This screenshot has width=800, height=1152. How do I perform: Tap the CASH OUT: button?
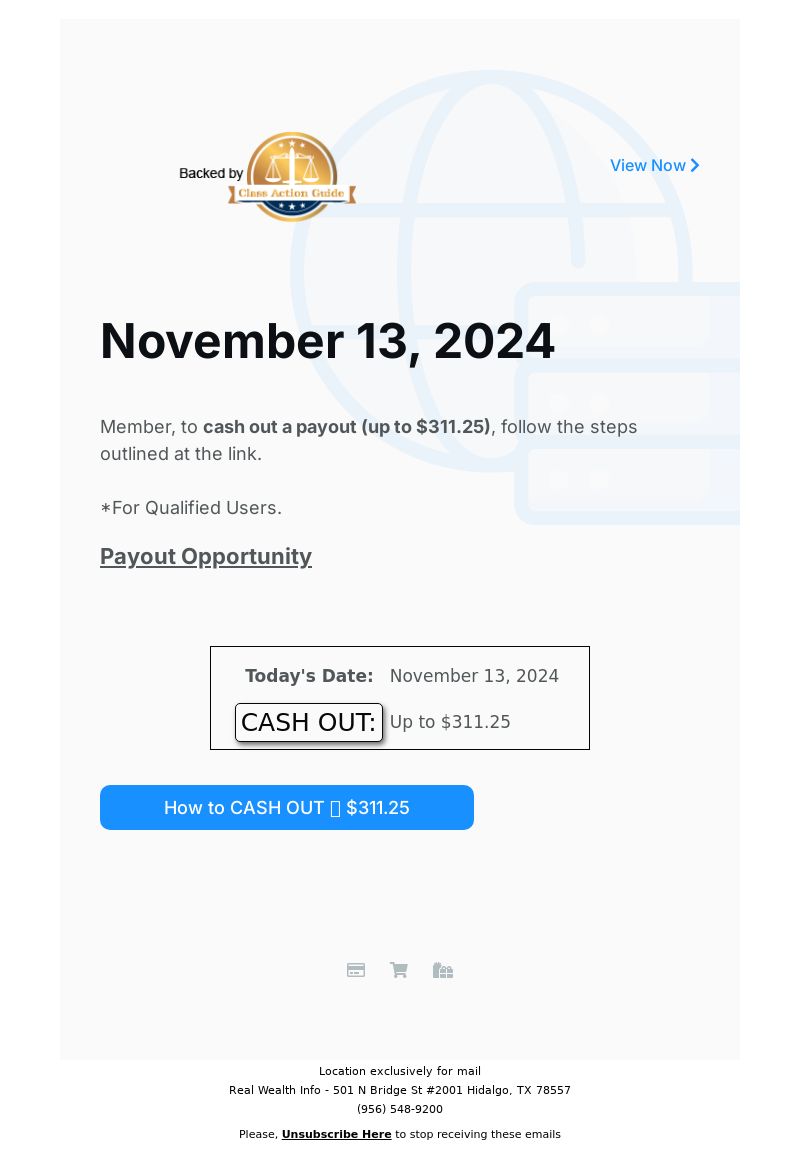[x=308, y=722]
